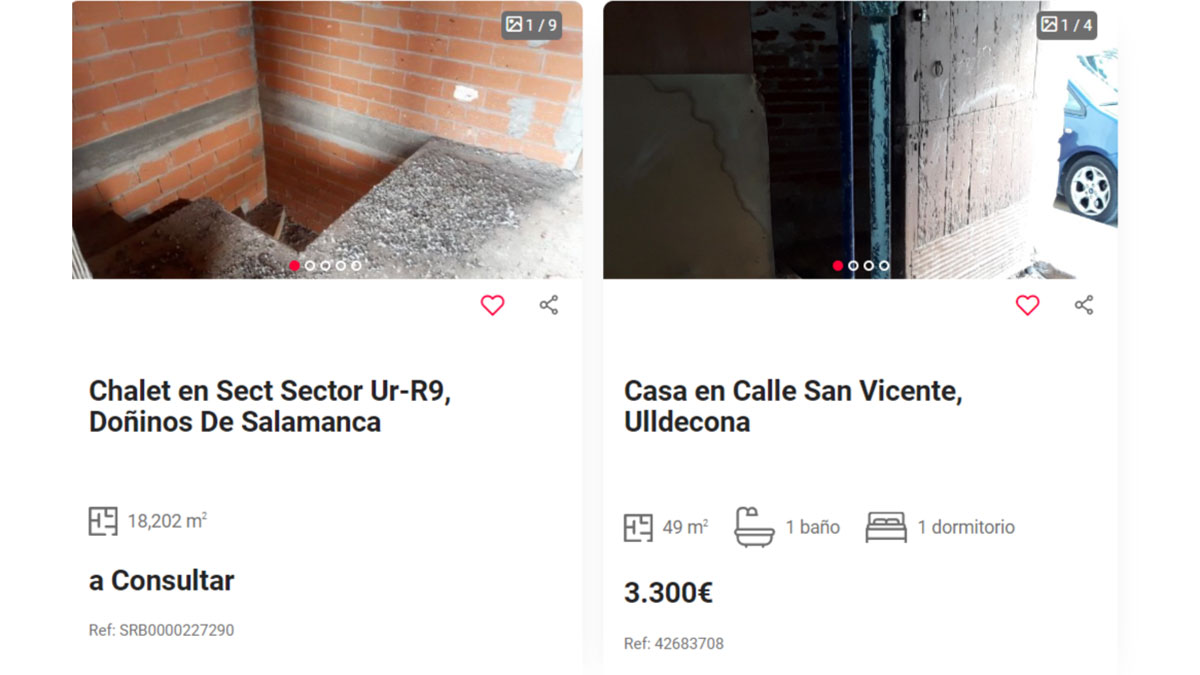Open the Casa en Calle San Vicente photo
The width and height of the screenshot is (1200, 675).
860,140
